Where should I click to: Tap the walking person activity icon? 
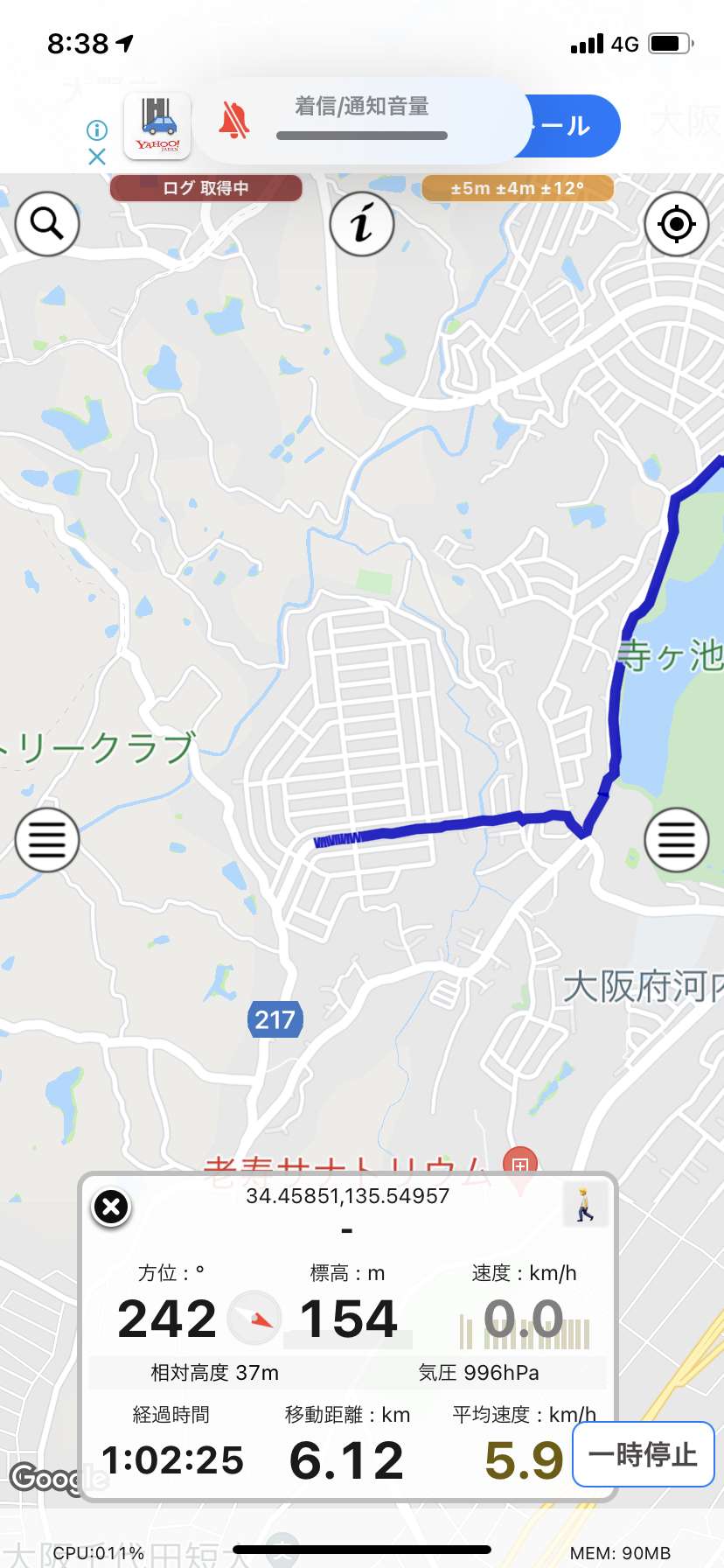pyautogui.click(x=585, y=1204)
